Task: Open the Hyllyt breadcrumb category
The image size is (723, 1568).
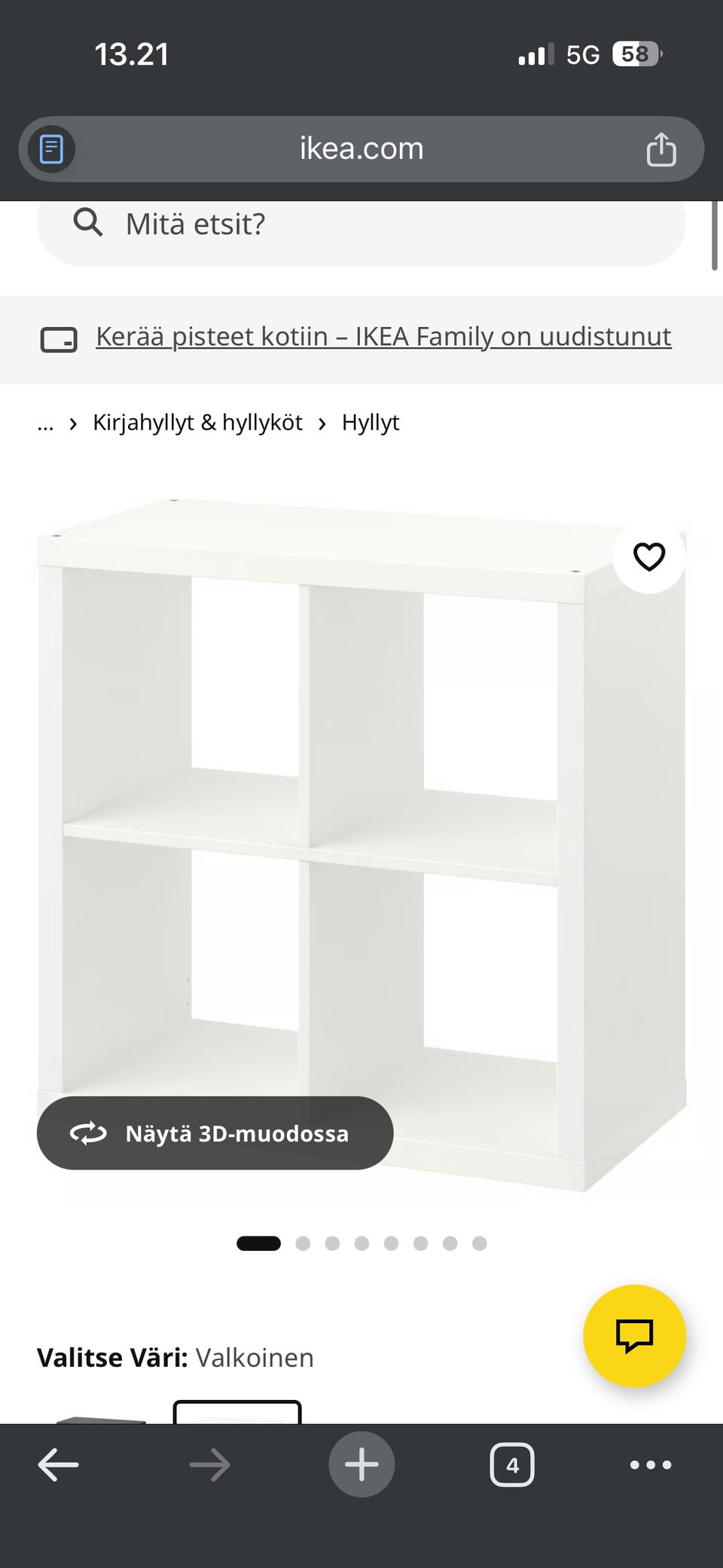Action: pos(371,422)
